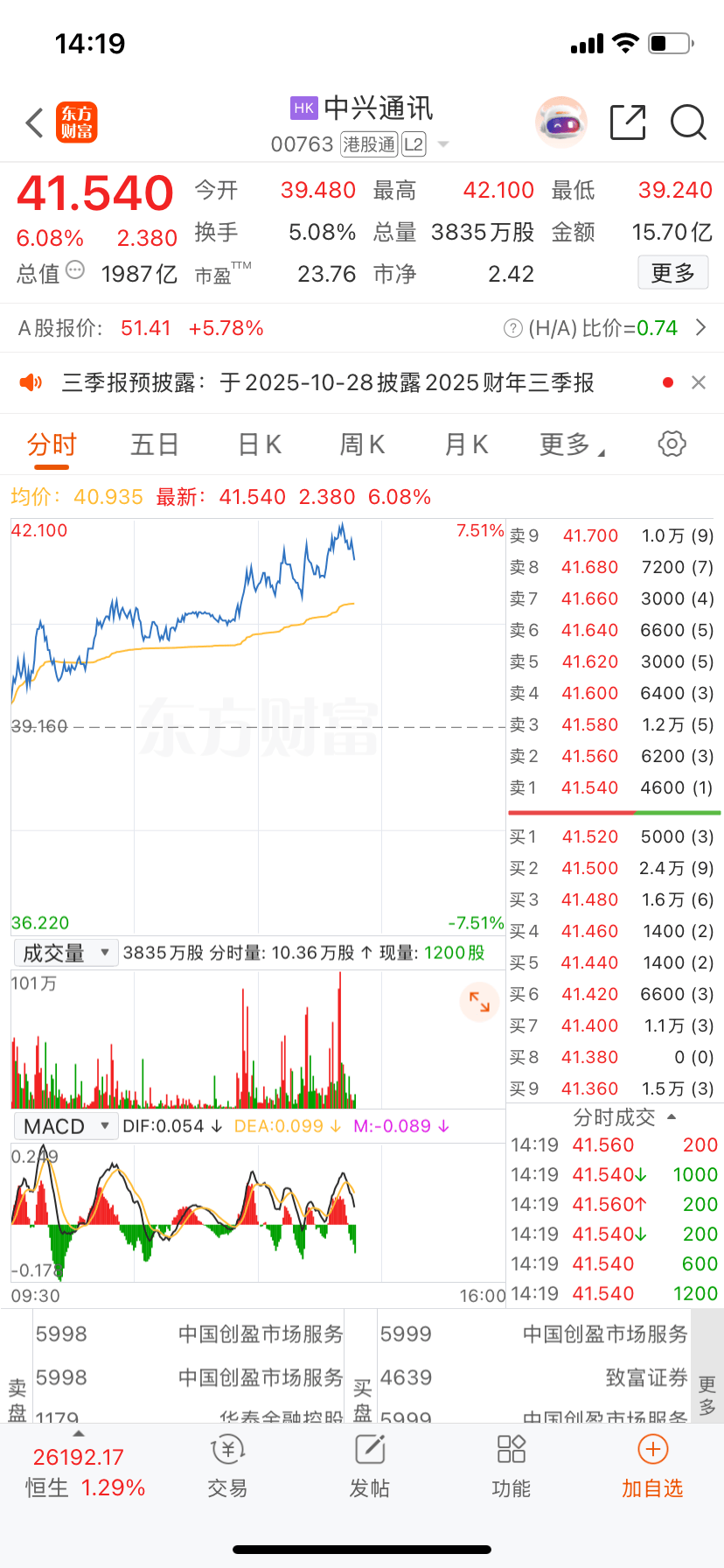Open the MACD indicator dropdown
Viewport: 724px width, 1568px height.
(x=66, y=1126)
